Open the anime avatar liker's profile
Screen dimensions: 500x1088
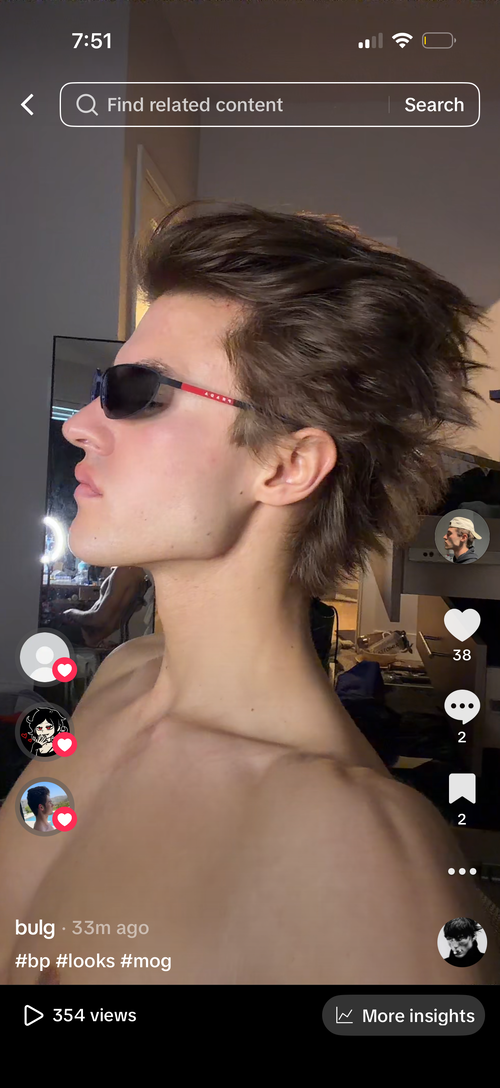point(45,732)
